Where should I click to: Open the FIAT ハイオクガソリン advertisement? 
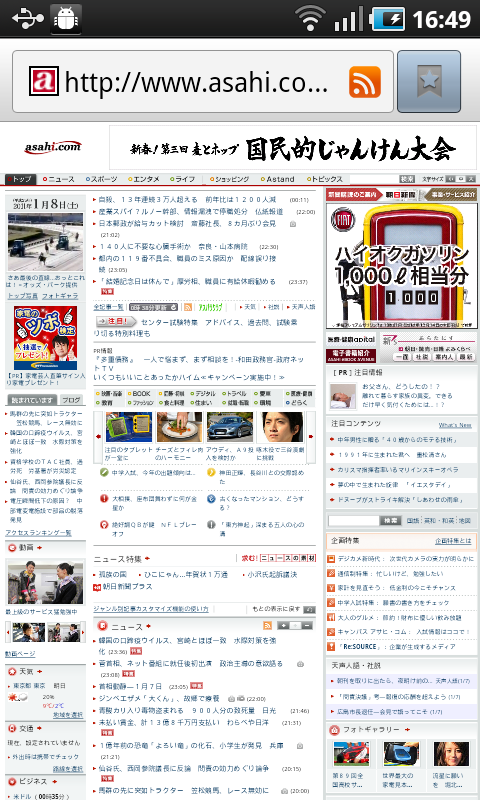(401, 266)
